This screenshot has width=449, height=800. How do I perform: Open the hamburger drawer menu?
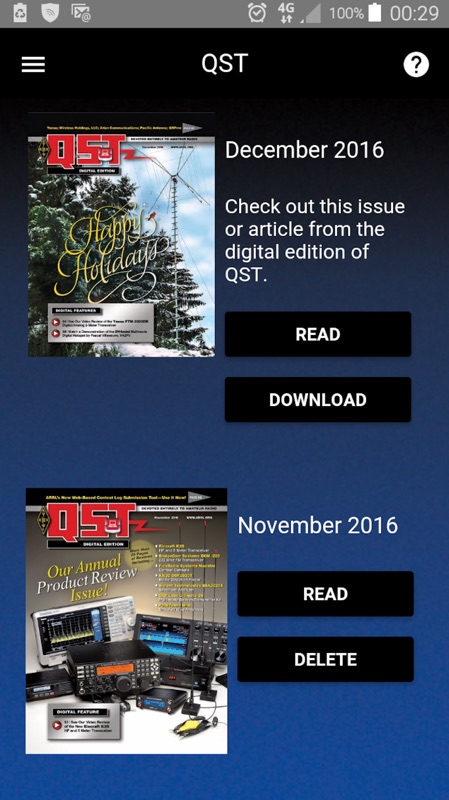coord(33,64)
